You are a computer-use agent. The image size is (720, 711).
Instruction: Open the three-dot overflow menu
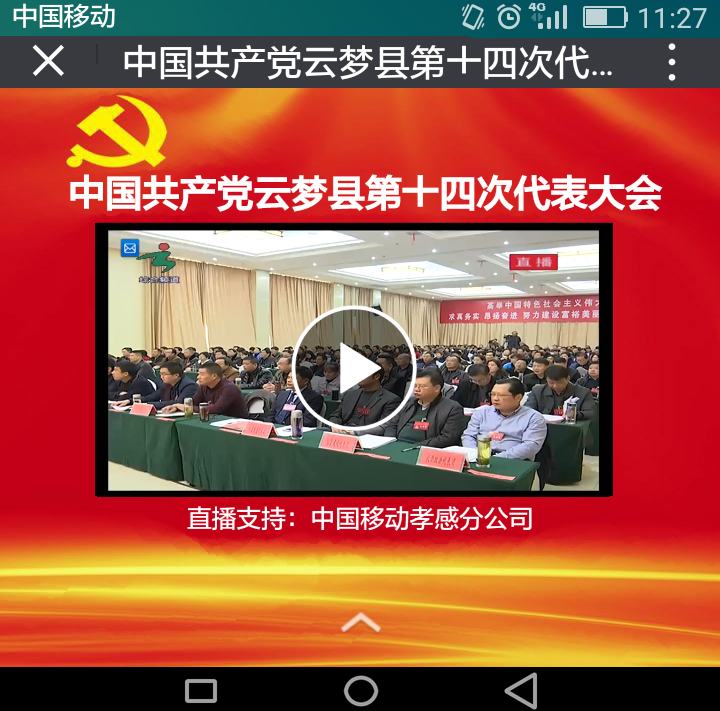pos(672,62)
